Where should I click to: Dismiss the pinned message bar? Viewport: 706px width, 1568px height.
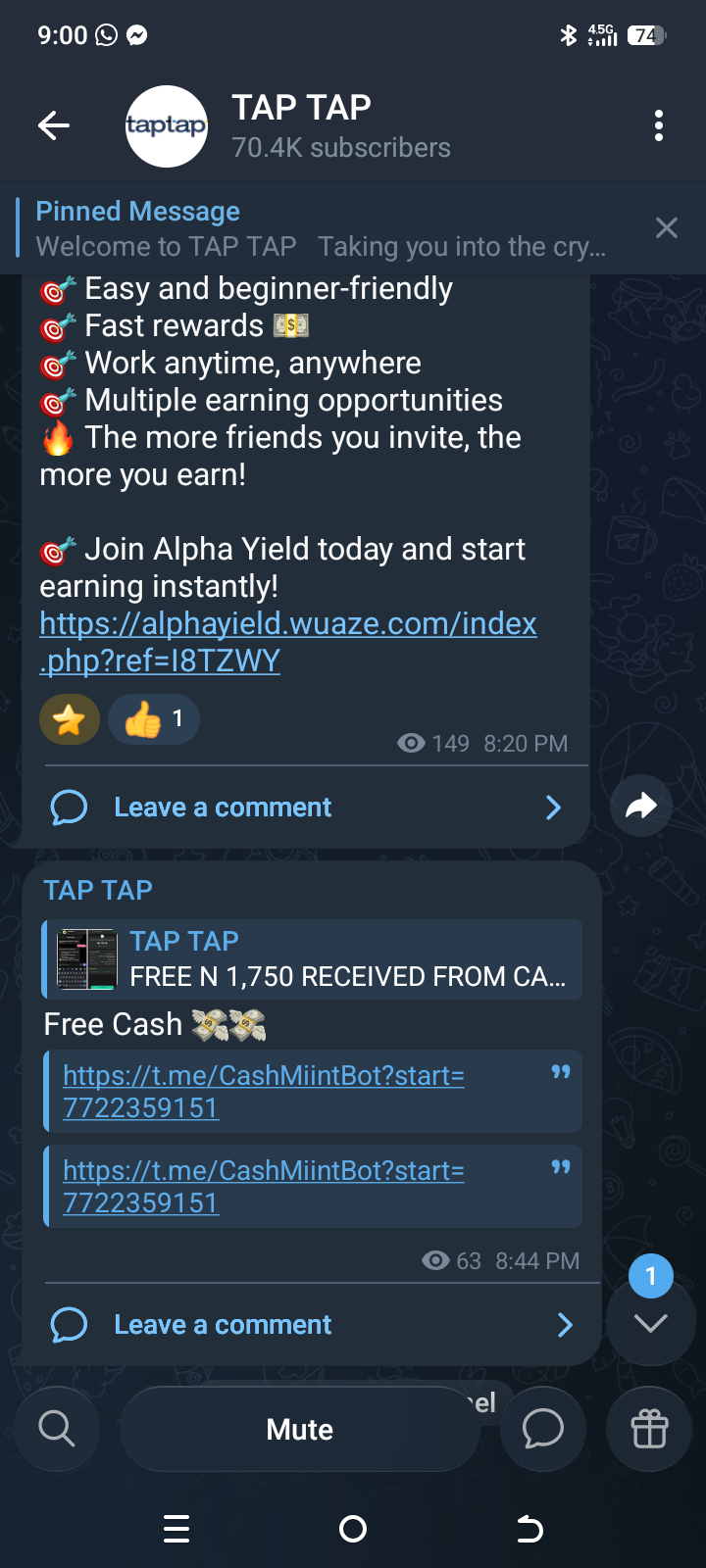pyautogui.click(x=667, y=228)
